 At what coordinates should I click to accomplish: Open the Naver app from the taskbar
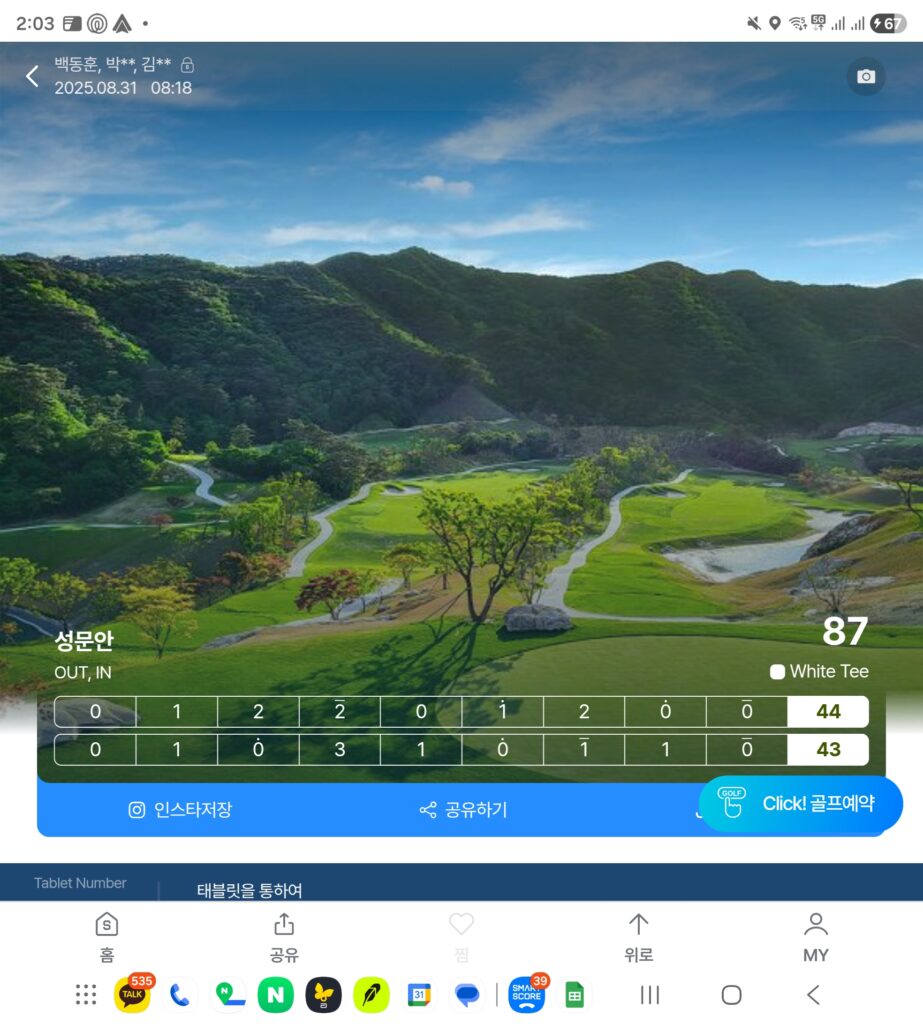275,995
